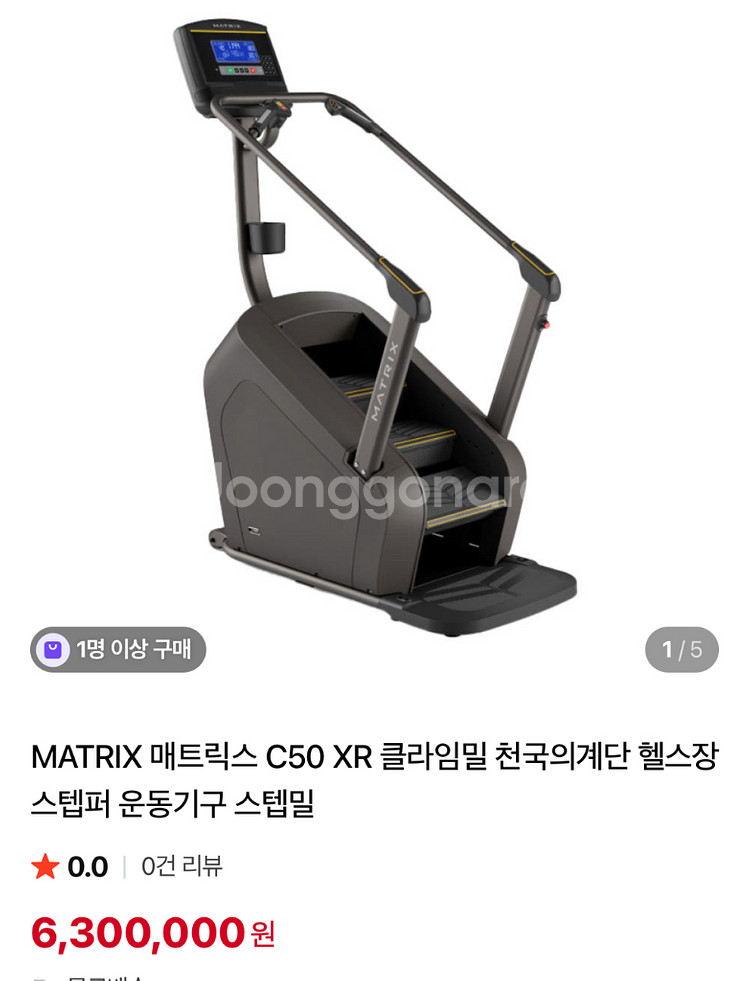Viewport: 750px width, 981px height.
Task: Open the MATRIX climbmill product photo
Action: (x=375, y=330)
